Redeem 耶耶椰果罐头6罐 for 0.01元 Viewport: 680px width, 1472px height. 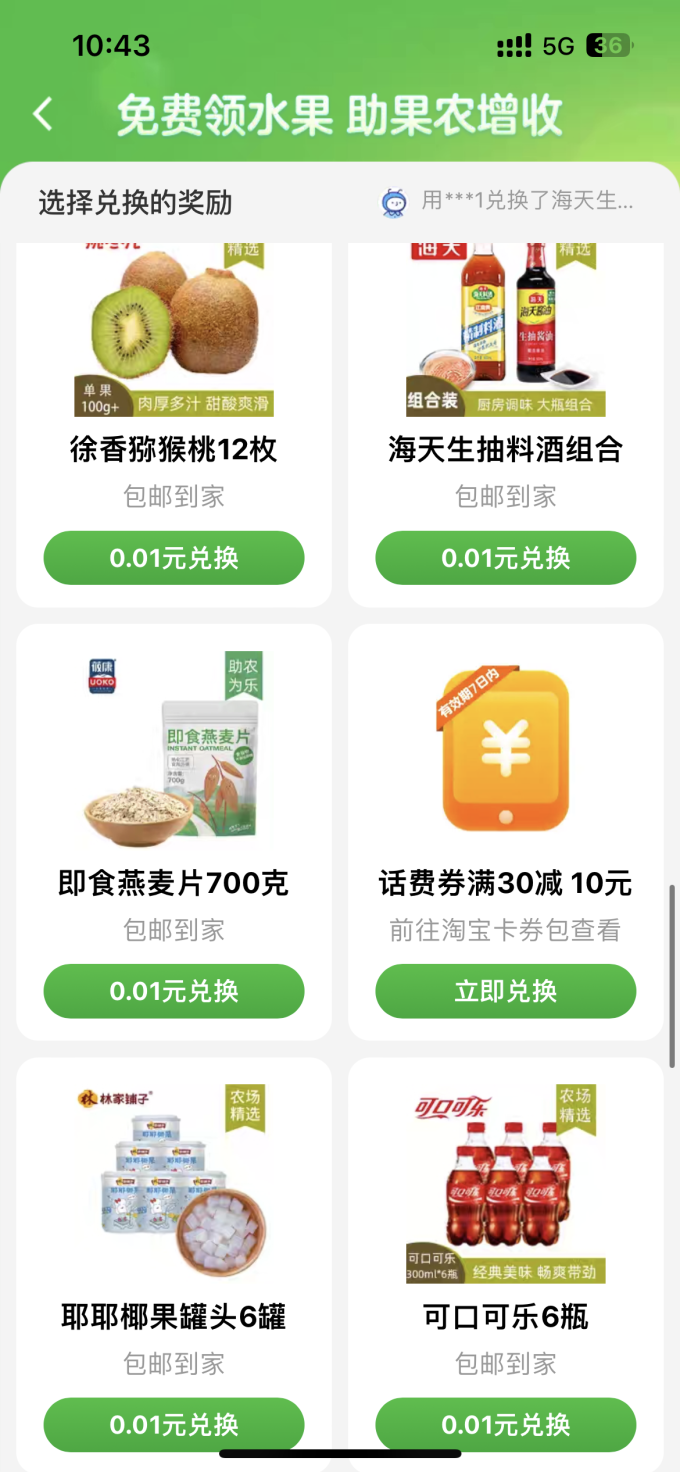pyautogui.click(x=174, y=1424)
